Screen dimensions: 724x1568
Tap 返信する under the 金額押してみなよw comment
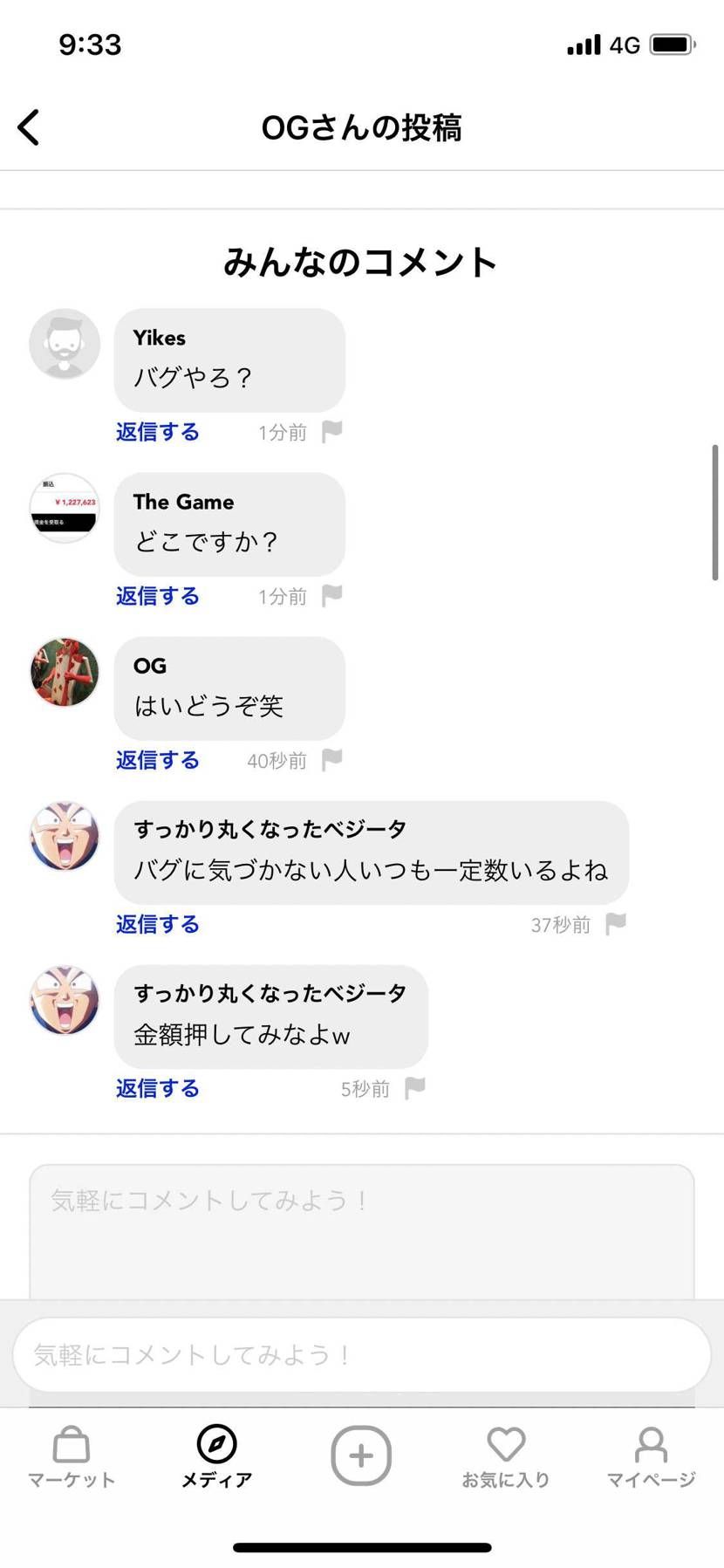157,1088
